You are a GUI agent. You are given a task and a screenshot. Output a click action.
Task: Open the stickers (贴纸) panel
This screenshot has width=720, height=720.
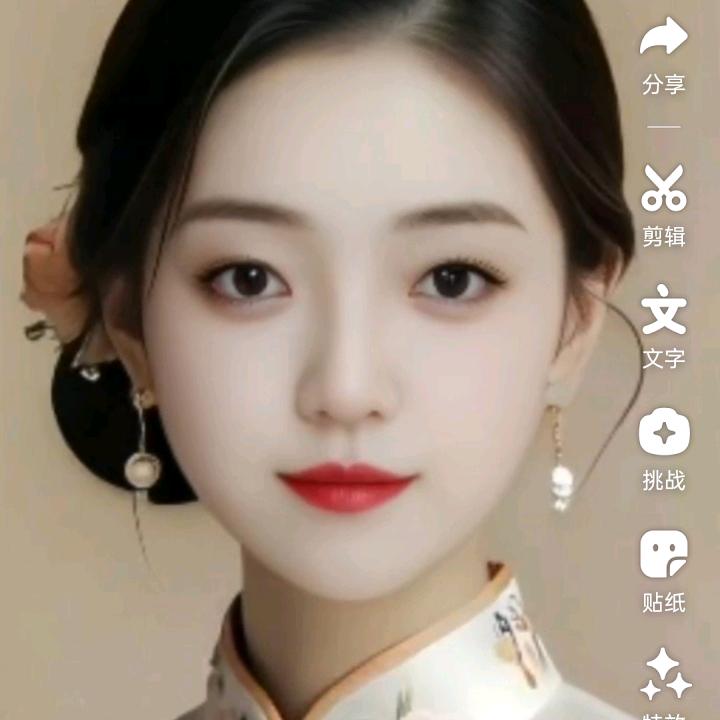664,555
